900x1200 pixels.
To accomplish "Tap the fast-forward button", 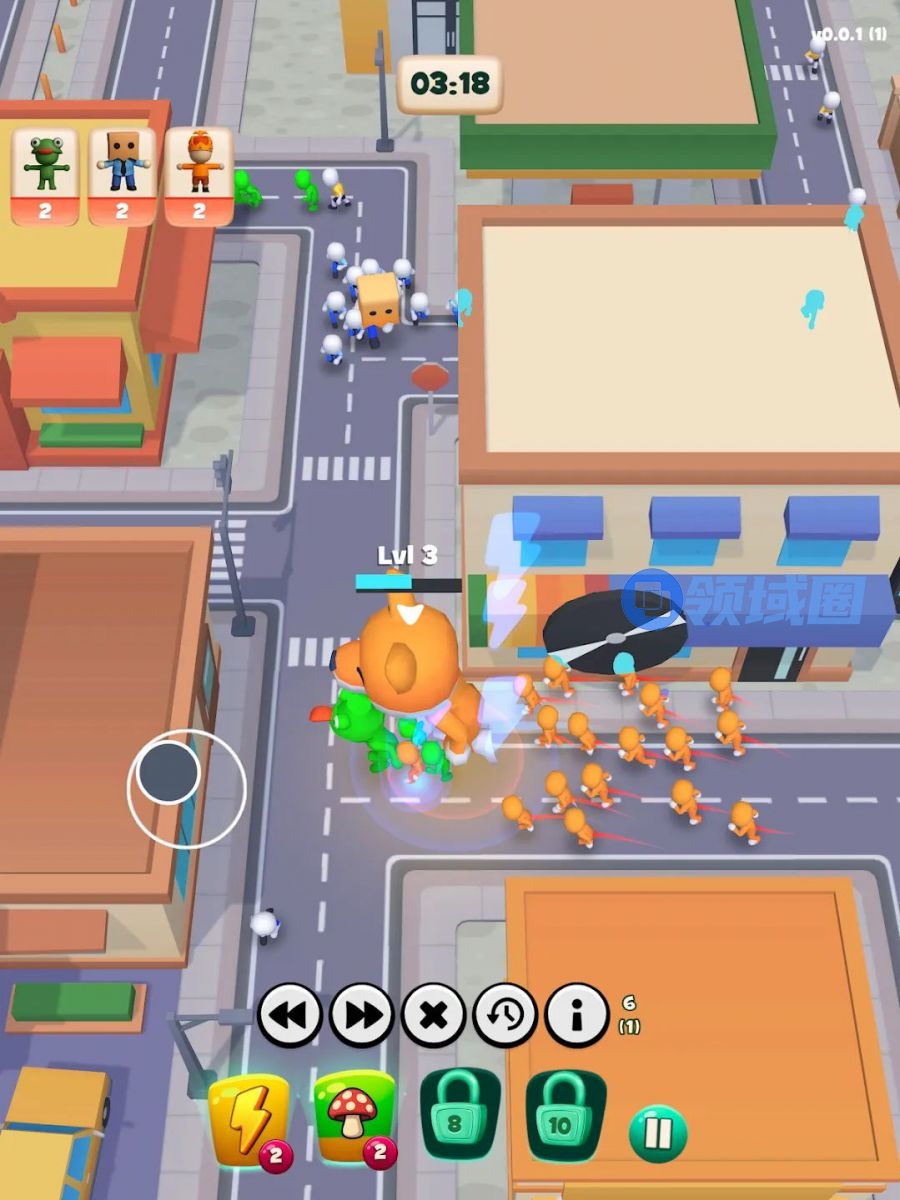I will tap(362, 1016).
